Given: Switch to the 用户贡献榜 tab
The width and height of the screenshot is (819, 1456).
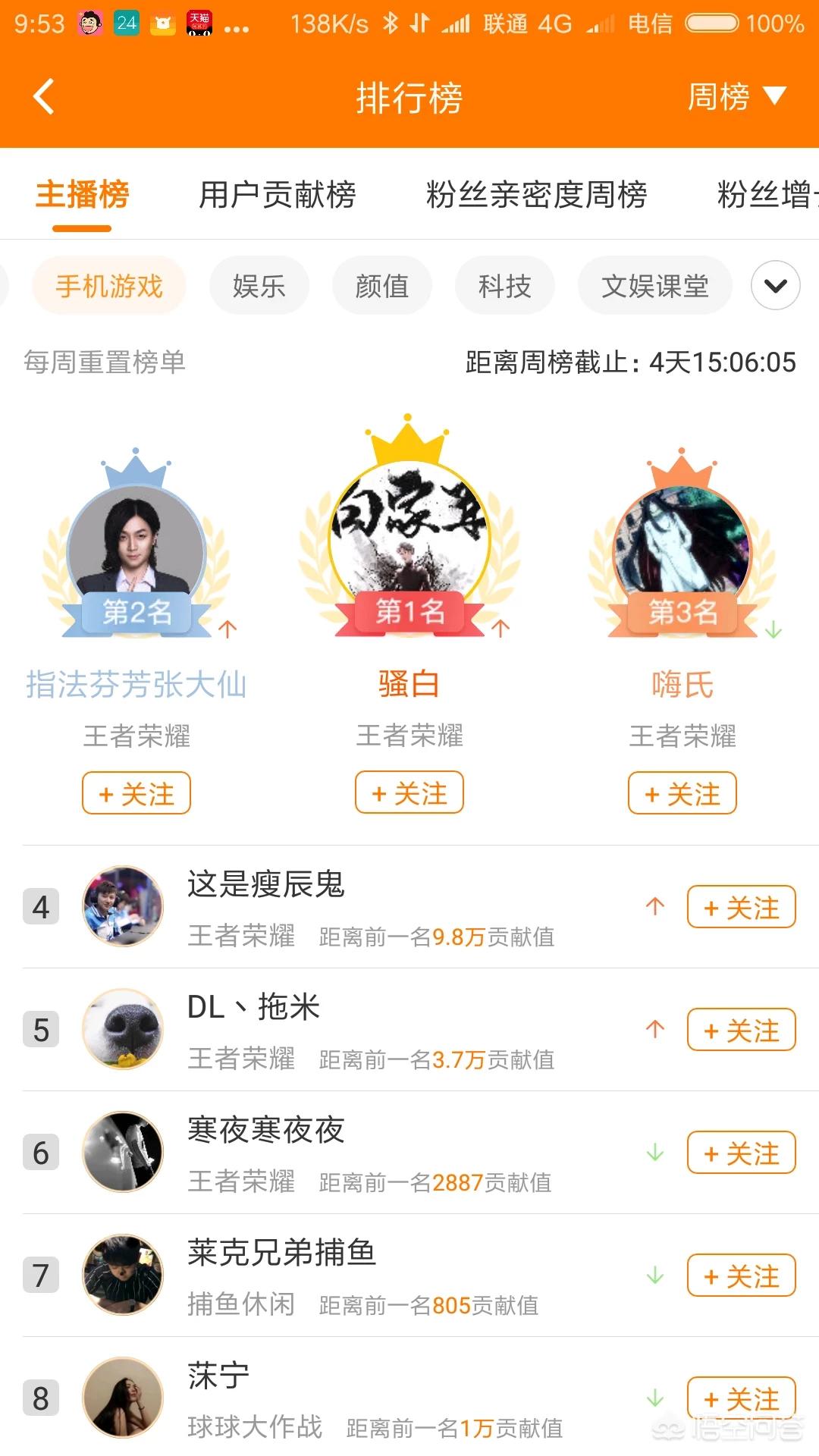Looking at the screenshot, I should coord(278,195).
